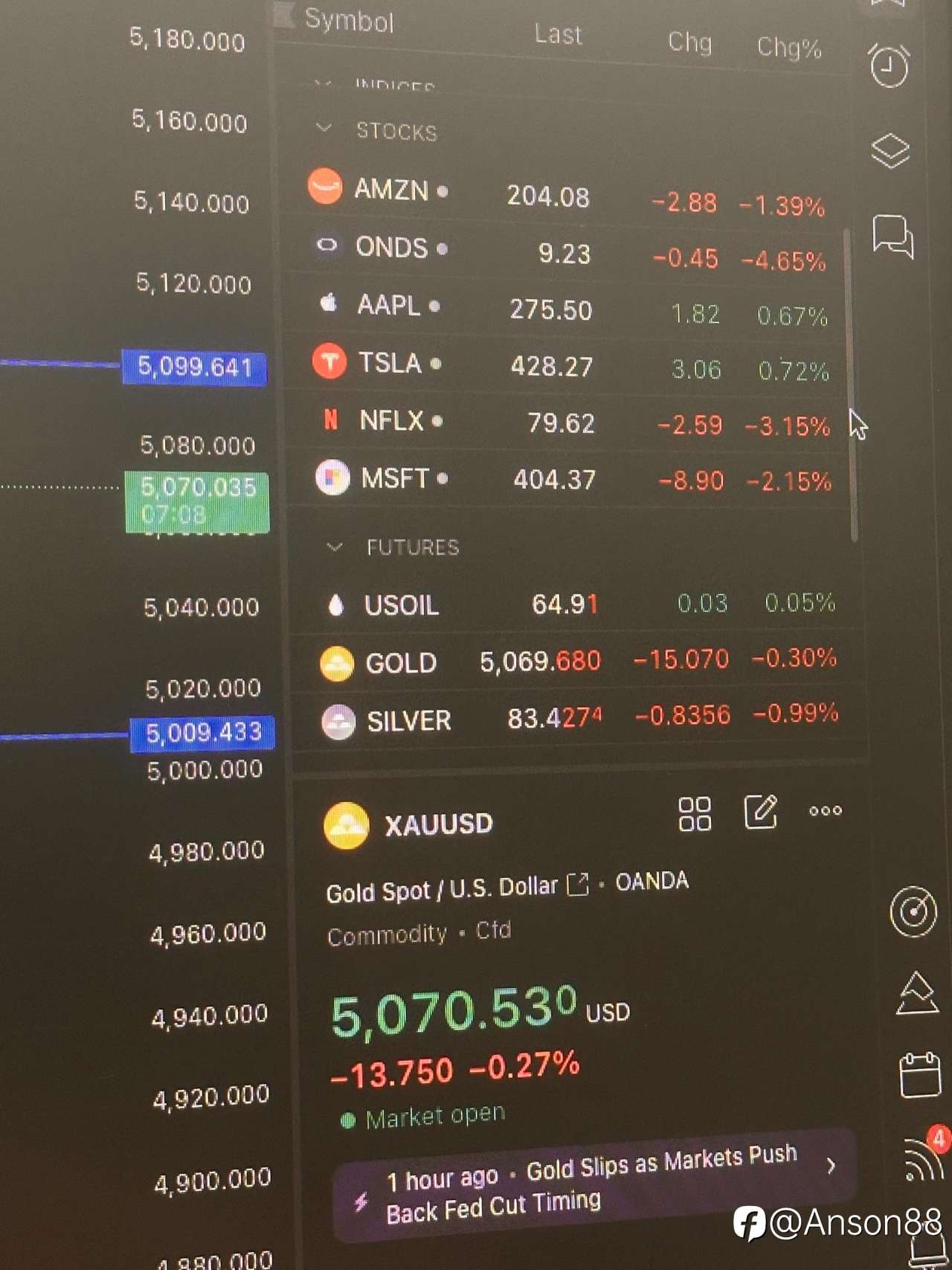Select the target/dartboard sidebar icon
Viewport: 952px width, 1270px height.
[913, 912]
